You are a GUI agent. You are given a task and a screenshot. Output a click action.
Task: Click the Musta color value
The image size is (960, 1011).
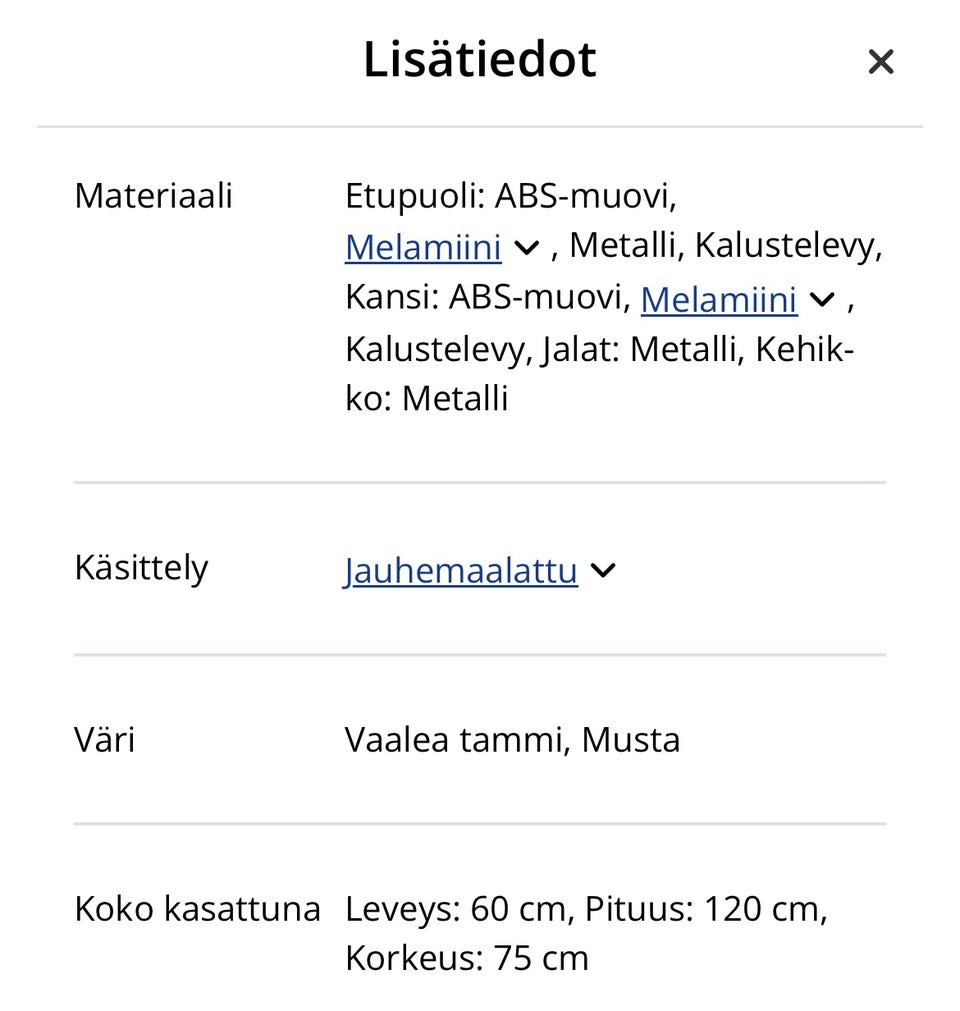coord(630,739)
